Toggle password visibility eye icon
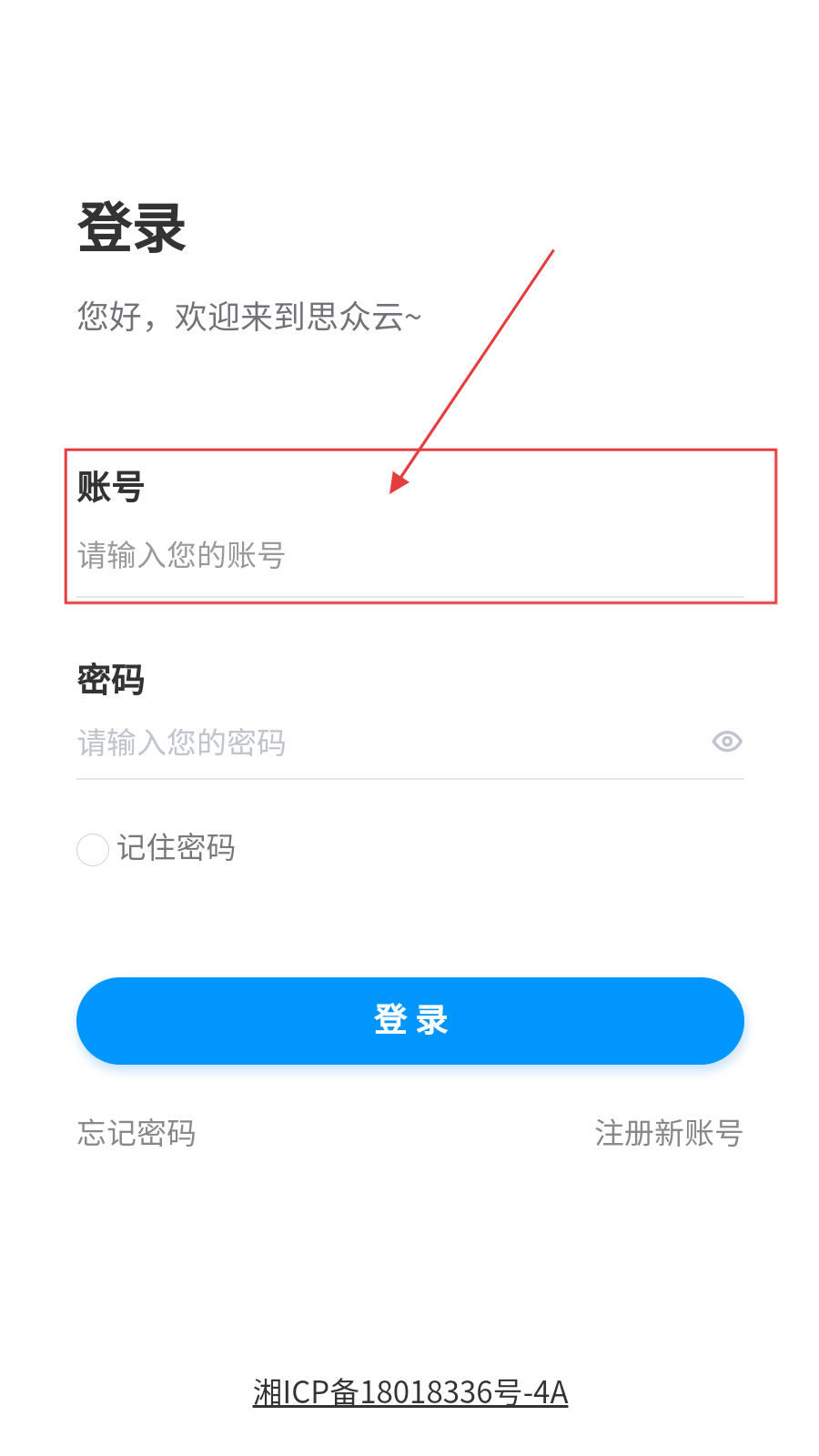 (x=727, y=742)
